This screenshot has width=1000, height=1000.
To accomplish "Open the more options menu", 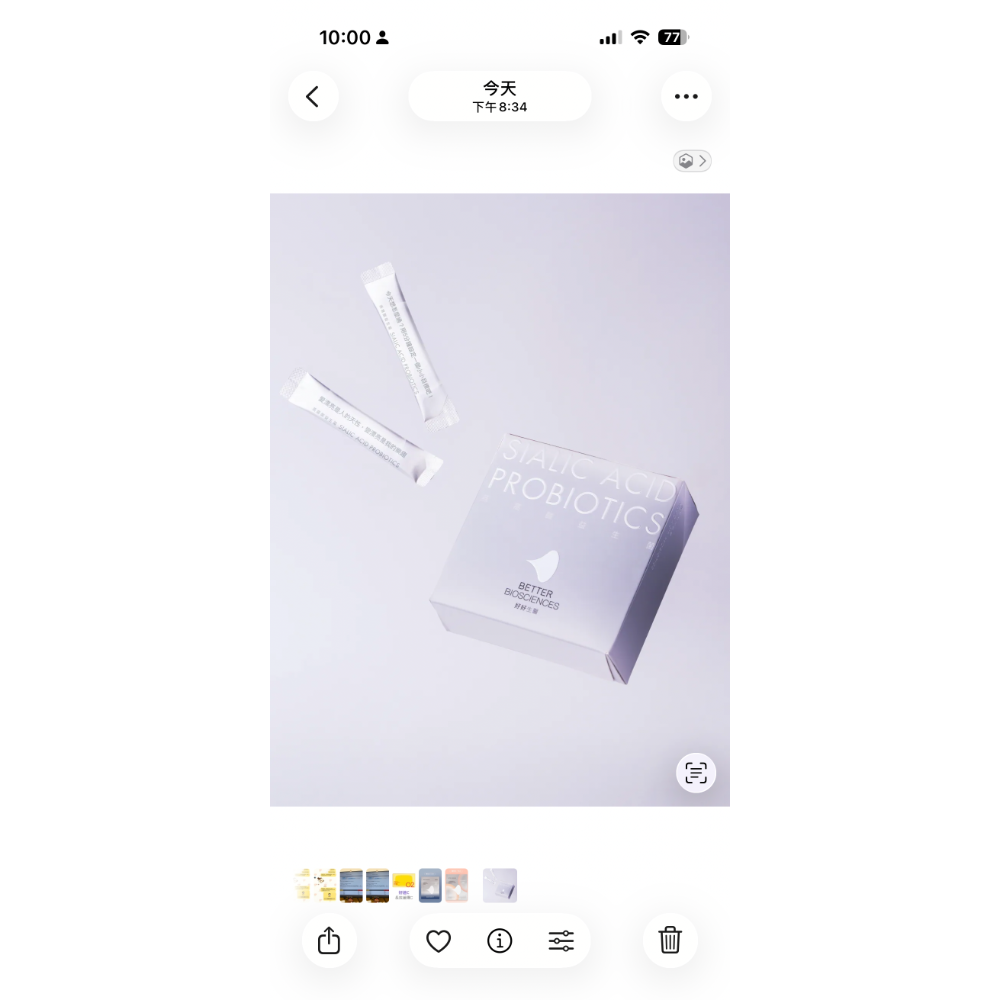I will coord(686,96).
